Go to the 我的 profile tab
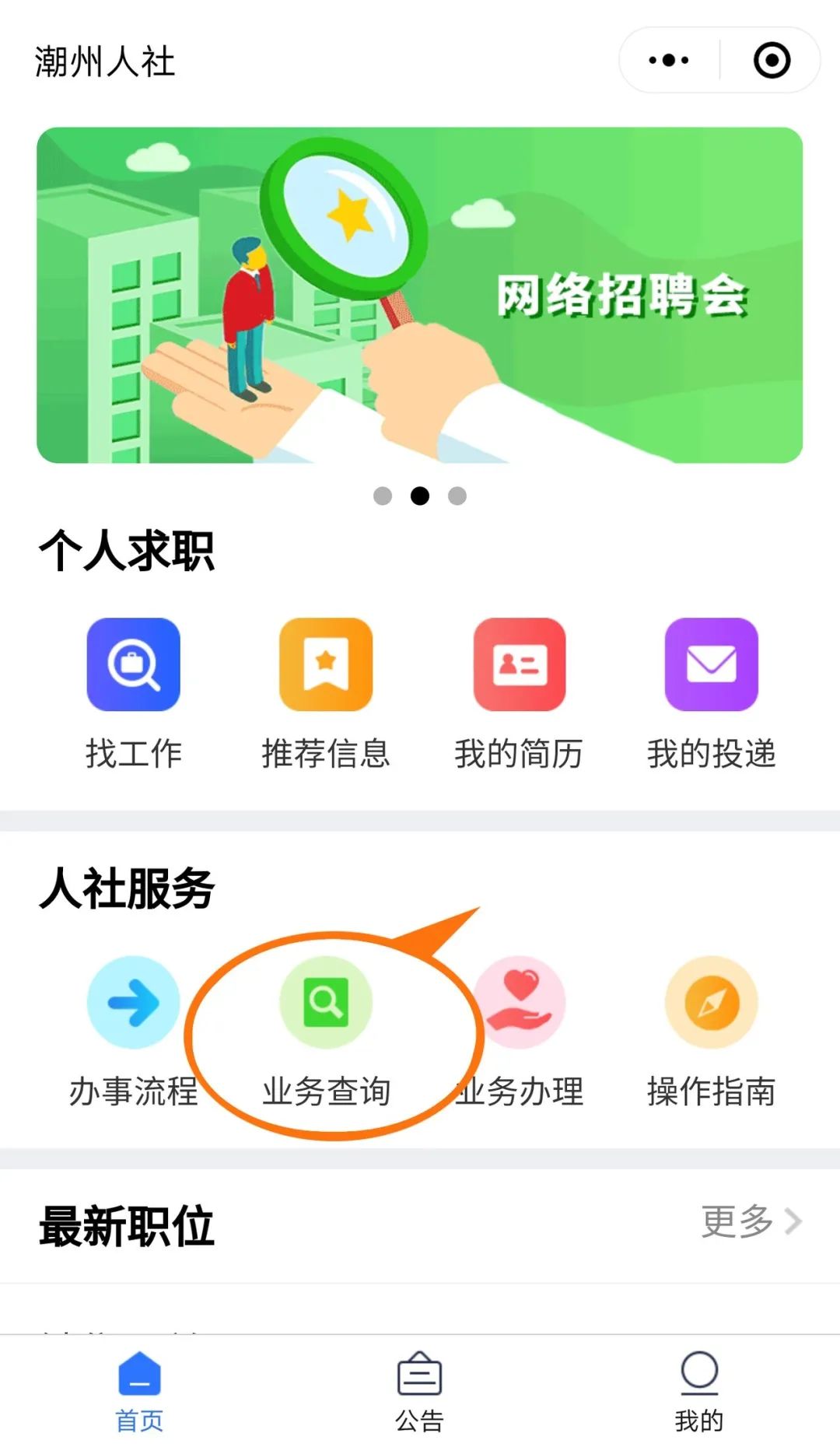Viewport: 840px width, 1447px height. pos(699,1393)
